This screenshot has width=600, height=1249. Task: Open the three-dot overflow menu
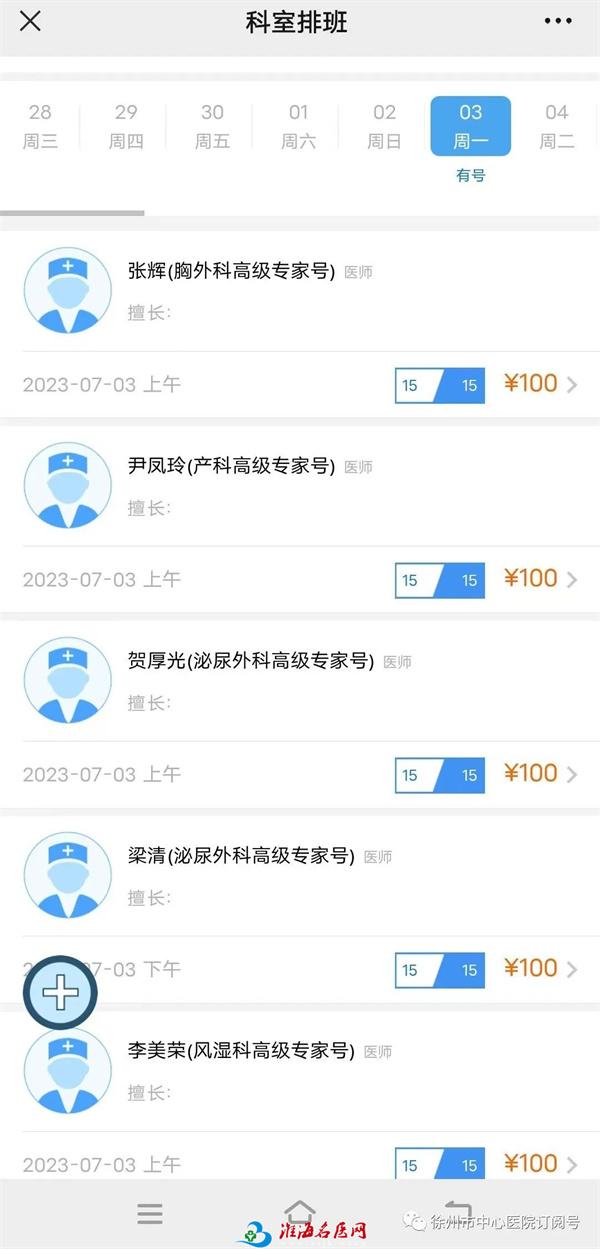click(x=558, y=21)
